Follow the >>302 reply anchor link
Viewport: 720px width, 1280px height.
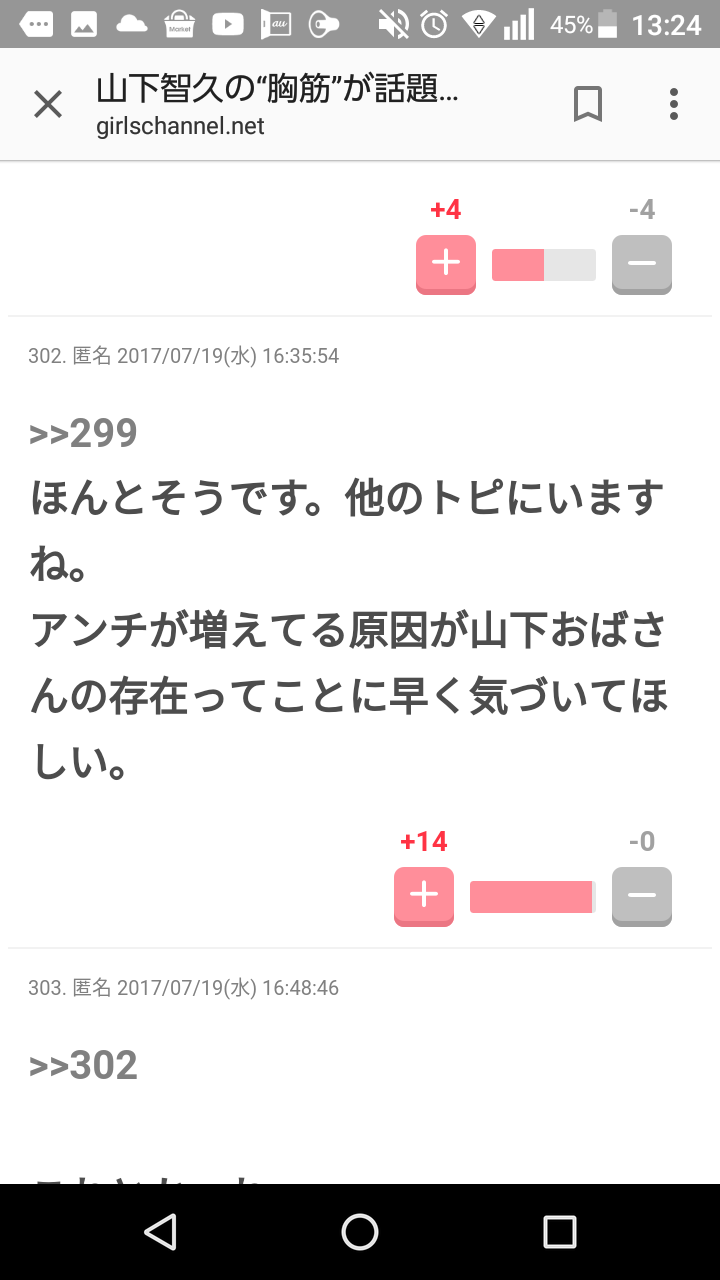click(x=84, y=1065)
